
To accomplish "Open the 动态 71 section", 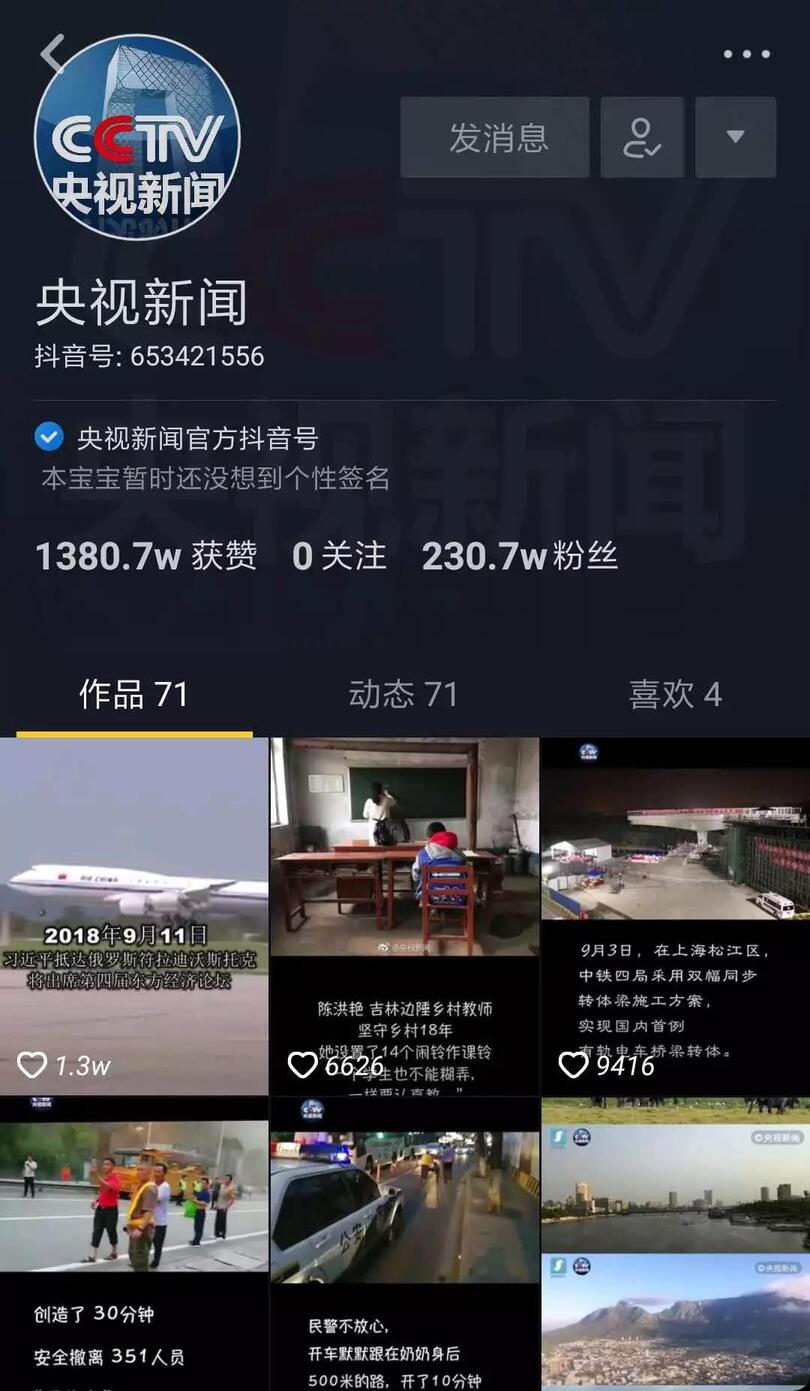I will tap(404, 693).
